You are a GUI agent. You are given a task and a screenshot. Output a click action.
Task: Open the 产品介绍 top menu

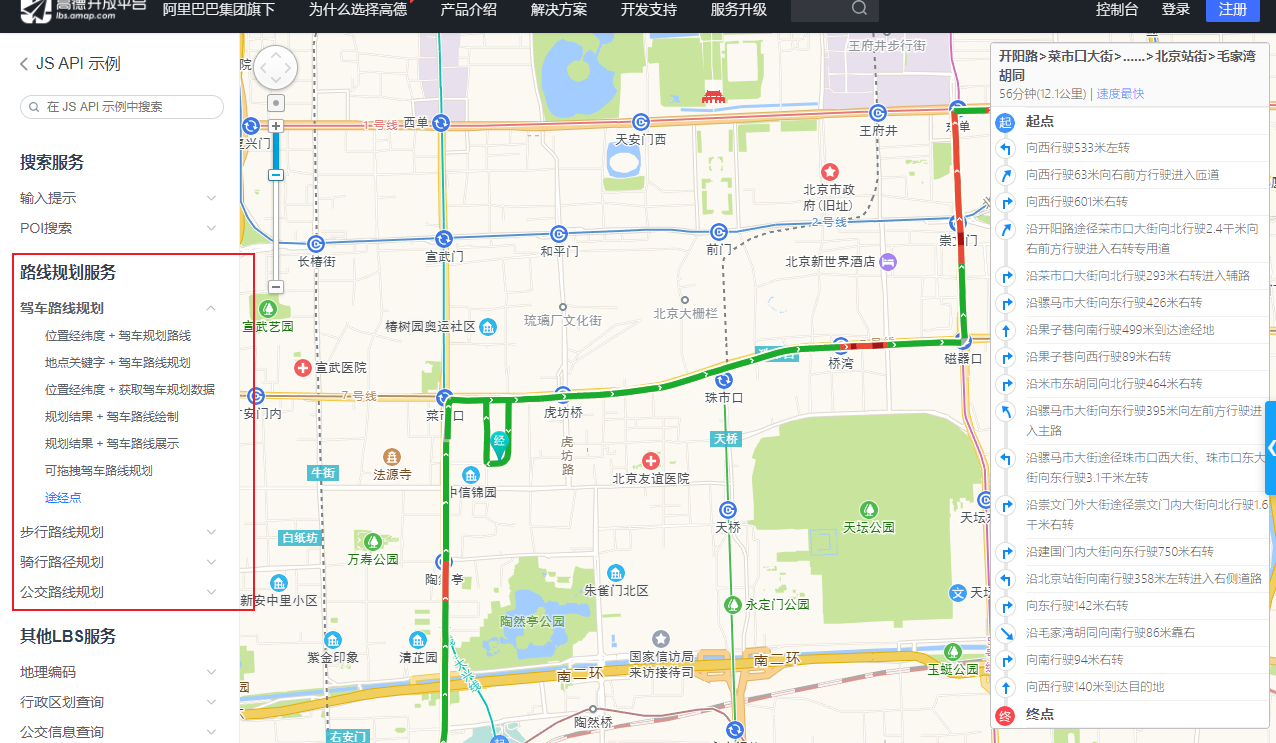click(468, 10)
